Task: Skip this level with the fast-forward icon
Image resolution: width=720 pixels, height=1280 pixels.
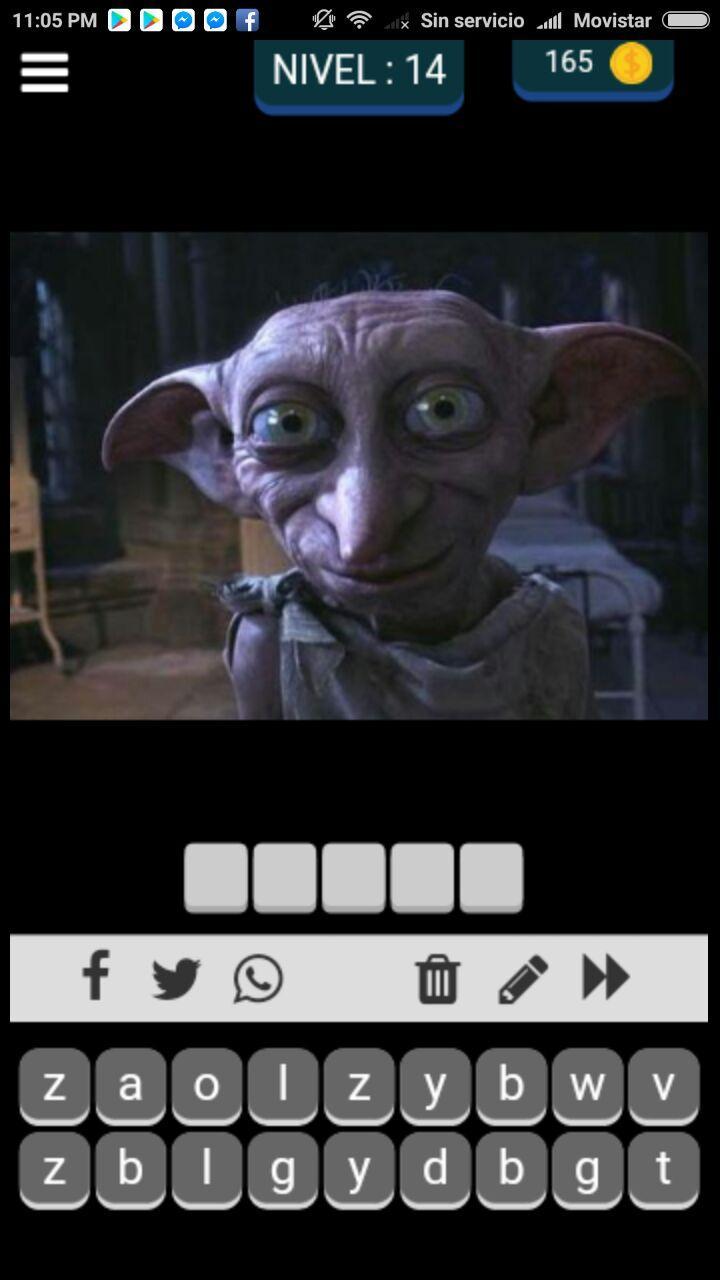Action: [606, 977]
